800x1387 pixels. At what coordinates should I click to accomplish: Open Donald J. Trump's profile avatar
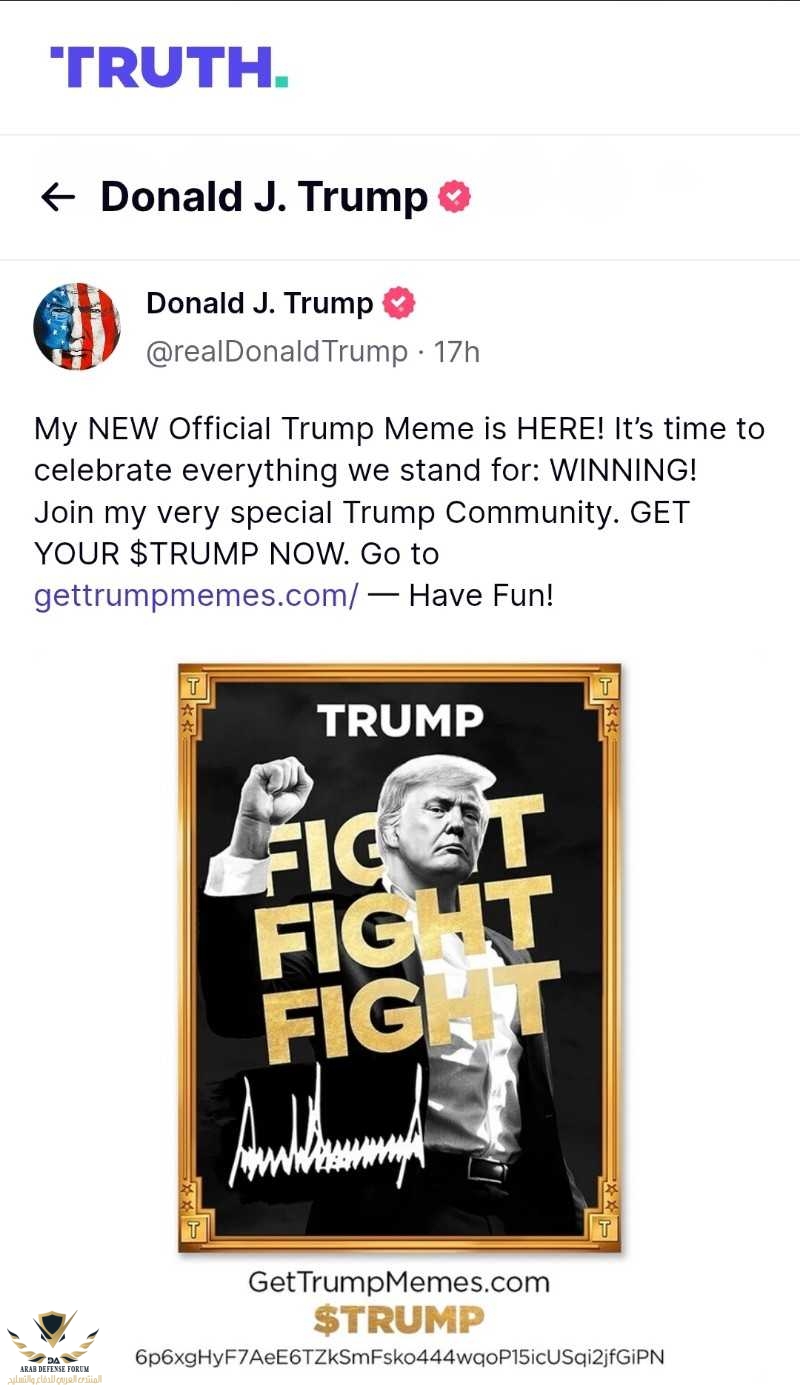pyautogui.click(x=77, y=326)
